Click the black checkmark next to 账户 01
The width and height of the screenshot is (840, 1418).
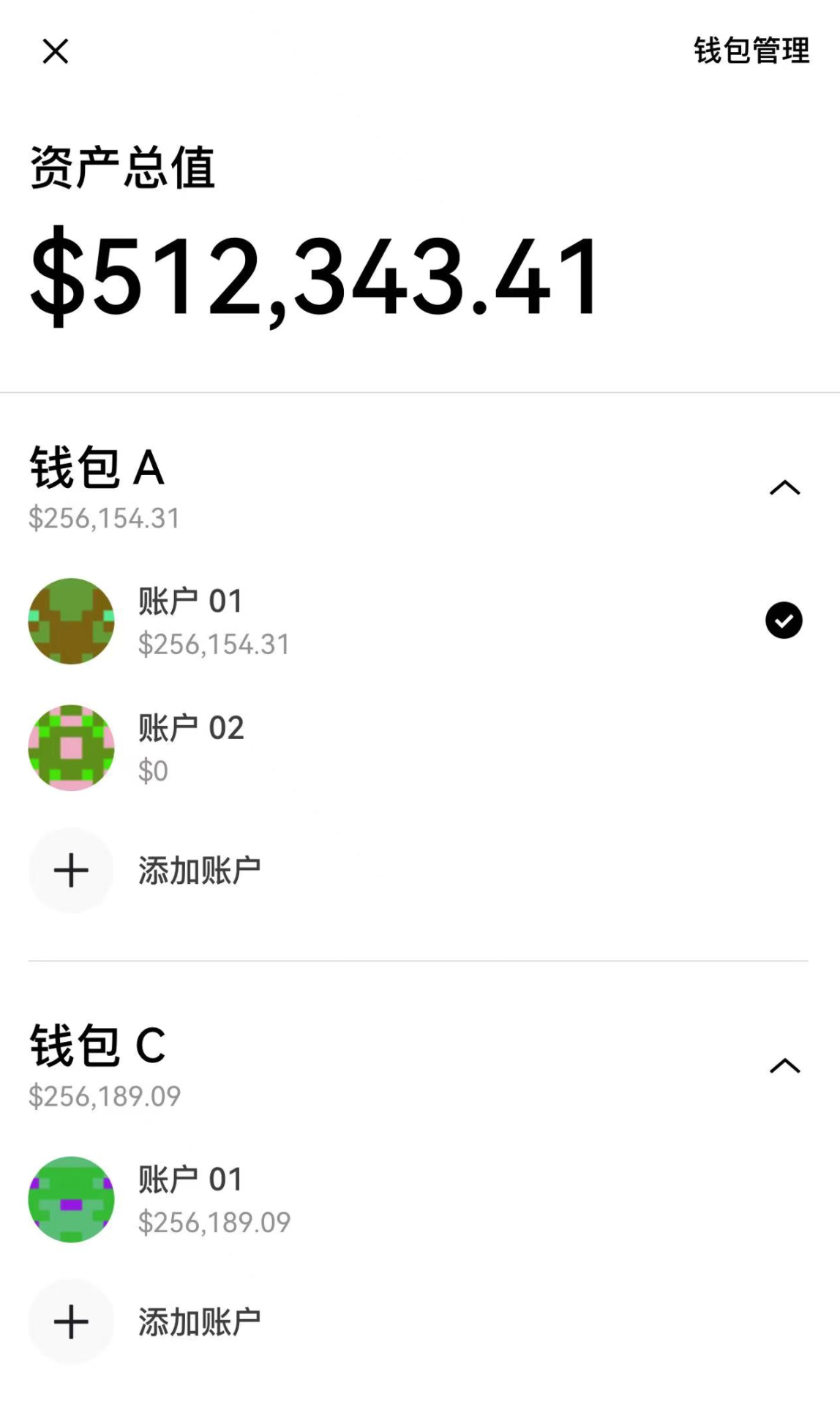[782, 619]
